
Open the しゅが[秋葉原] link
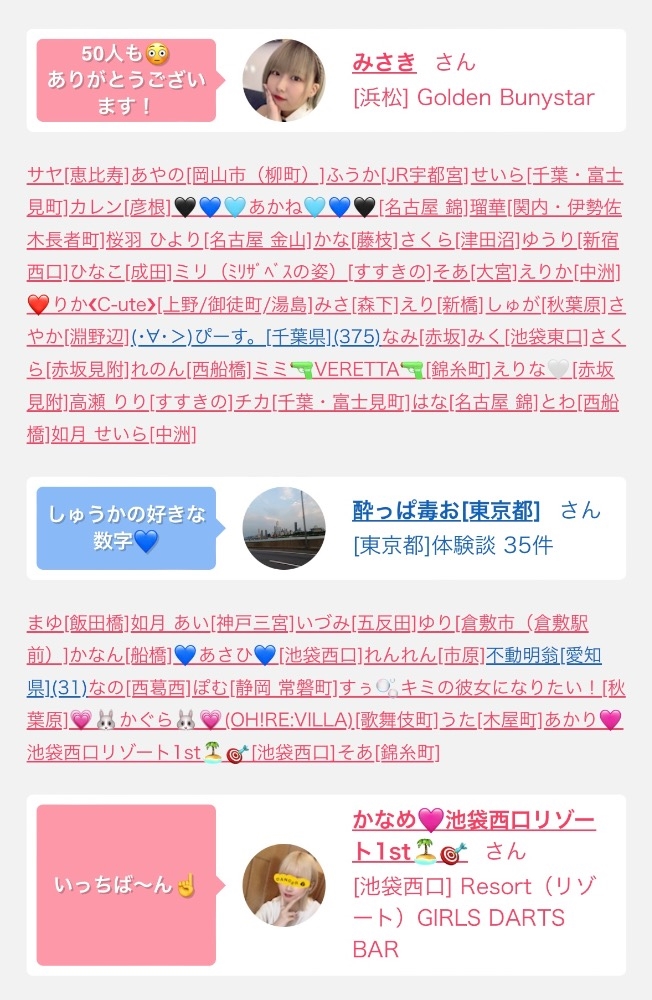pos(547,305)
